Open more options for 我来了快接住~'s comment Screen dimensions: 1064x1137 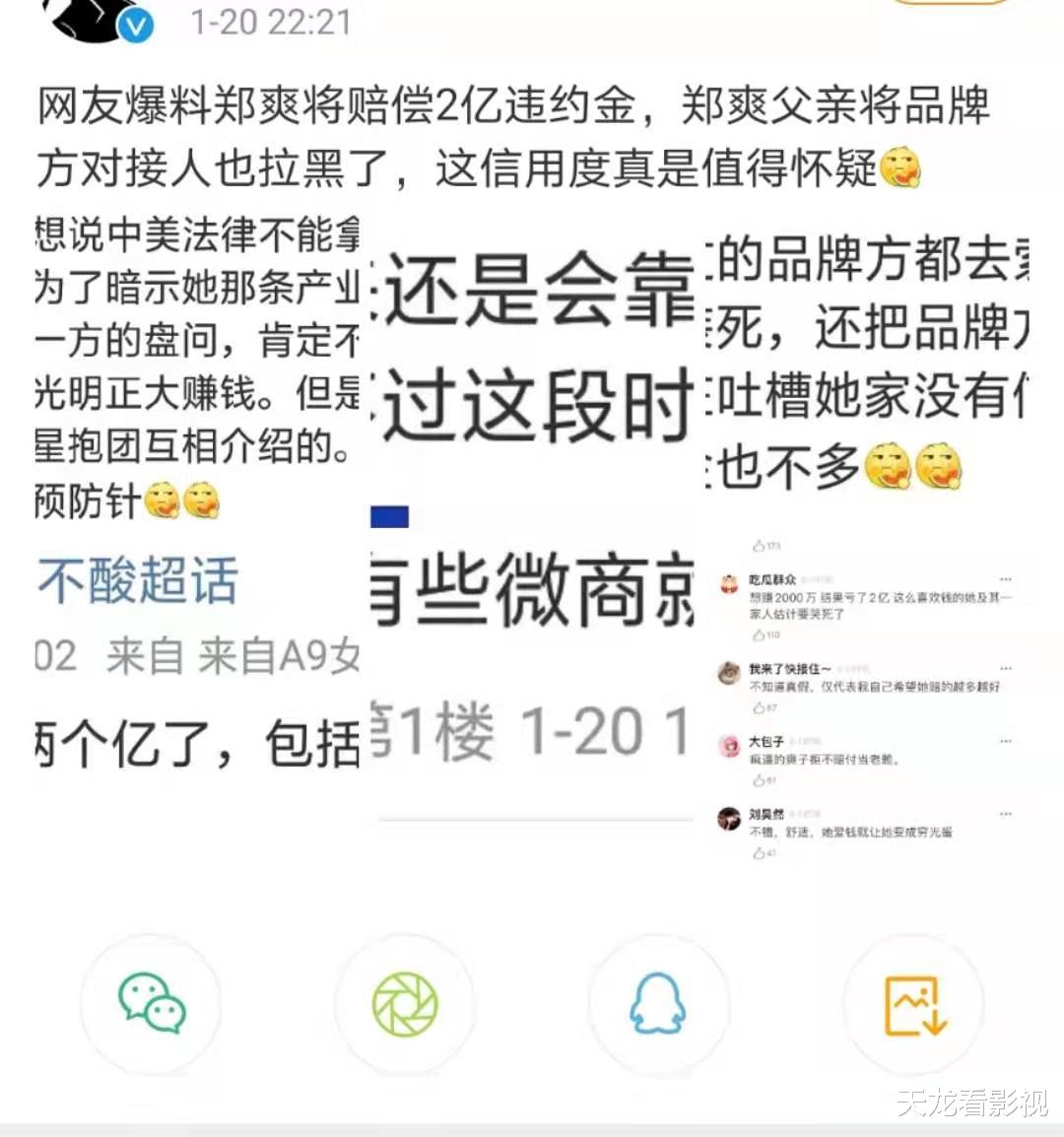click(1006, 667)
